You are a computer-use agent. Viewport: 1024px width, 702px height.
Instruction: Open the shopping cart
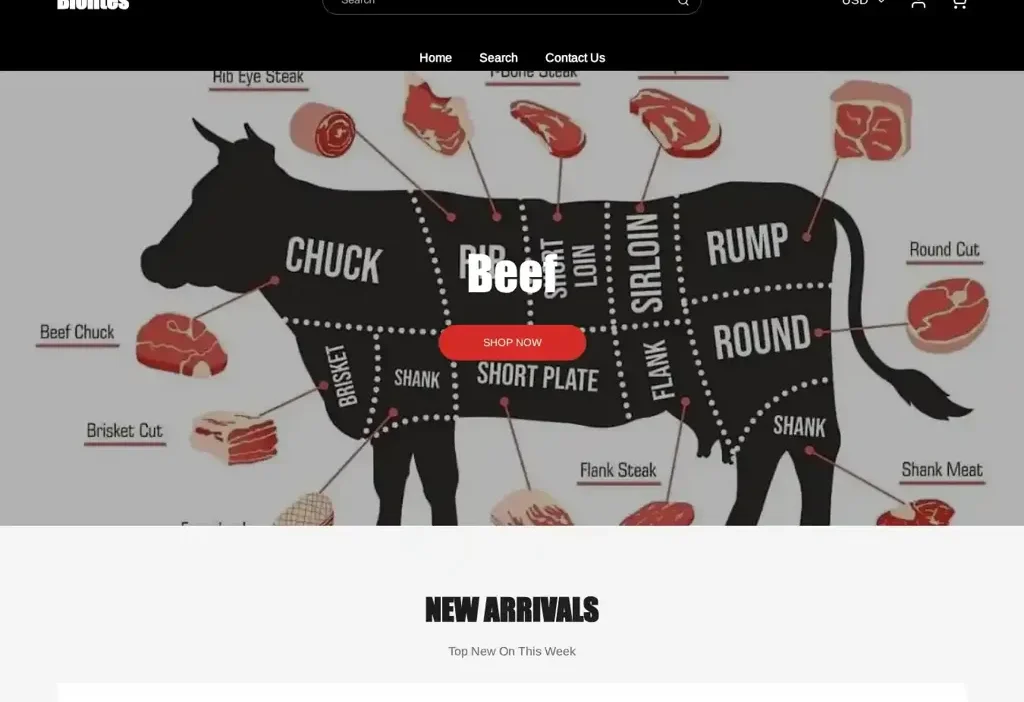tap(958, 3)
